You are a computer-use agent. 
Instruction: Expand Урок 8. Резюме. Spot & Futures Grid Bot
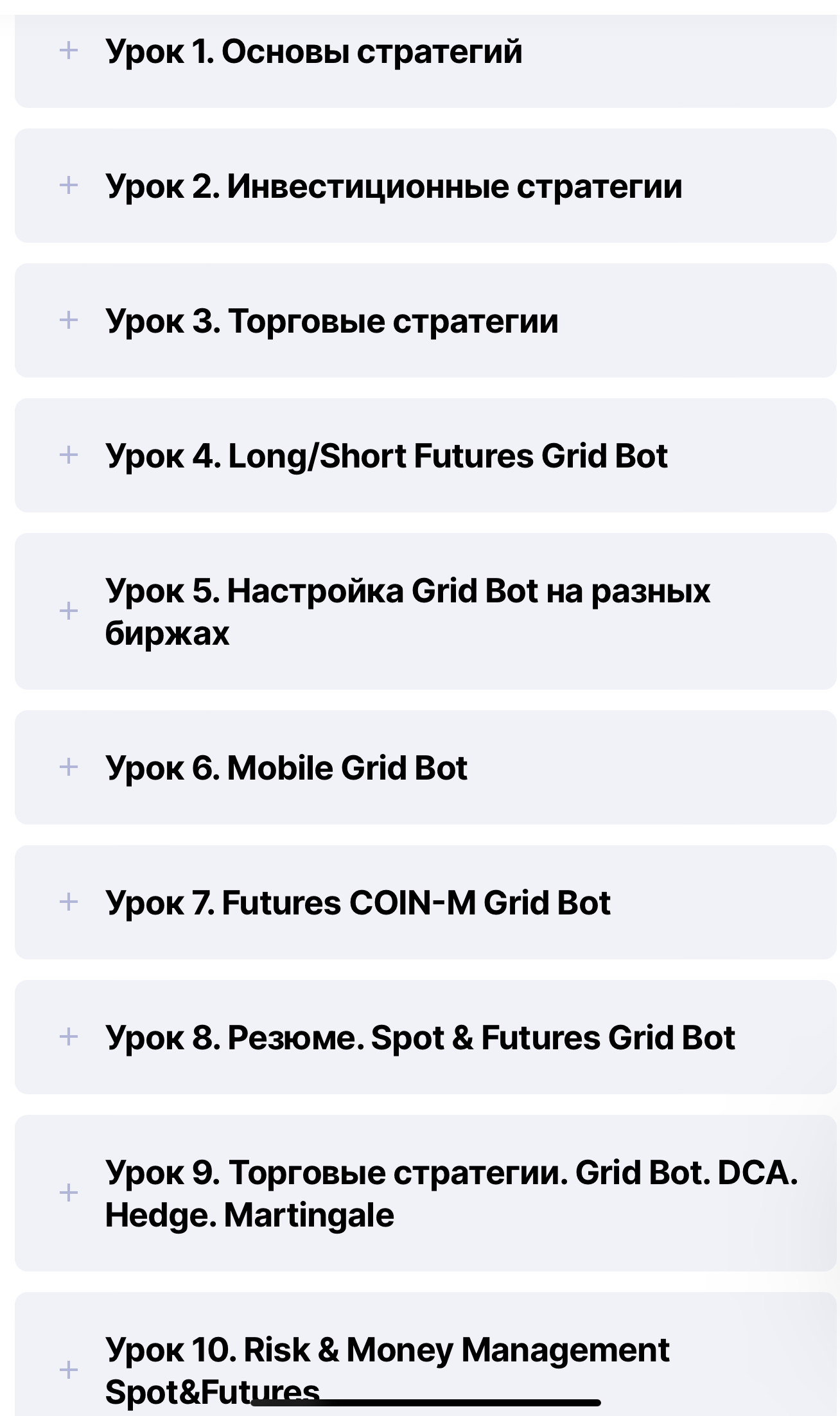point(419,1038)
